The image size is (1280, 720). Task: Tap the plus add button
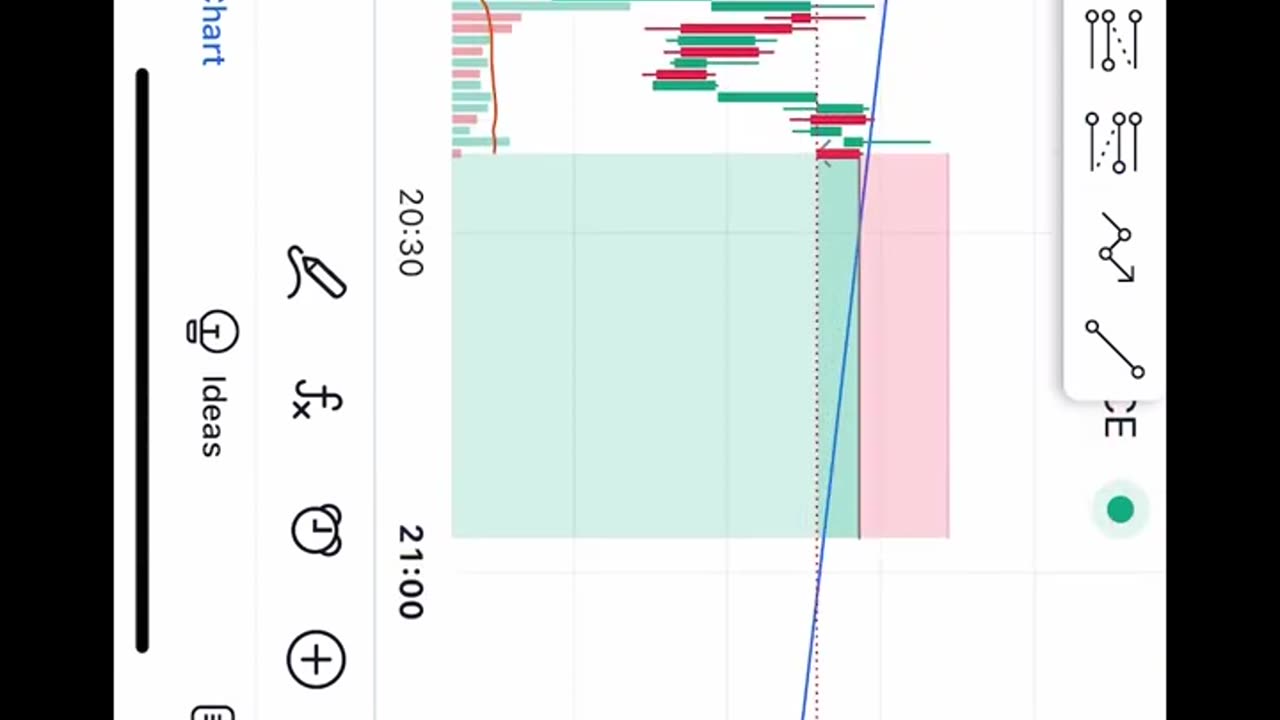click(x=316, y=659)
